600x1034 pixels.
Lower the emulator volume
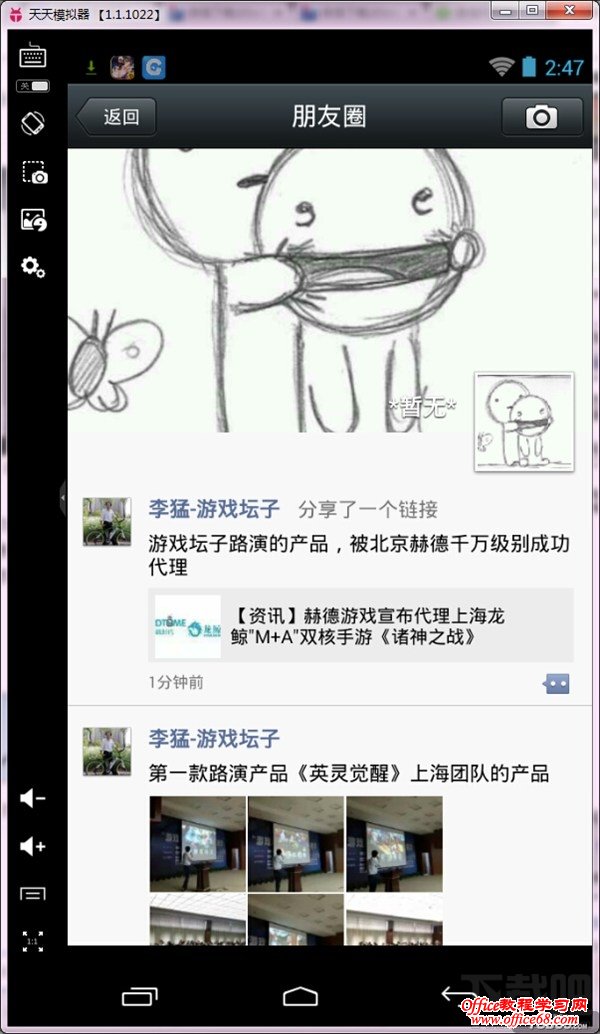tap(33, 798)
